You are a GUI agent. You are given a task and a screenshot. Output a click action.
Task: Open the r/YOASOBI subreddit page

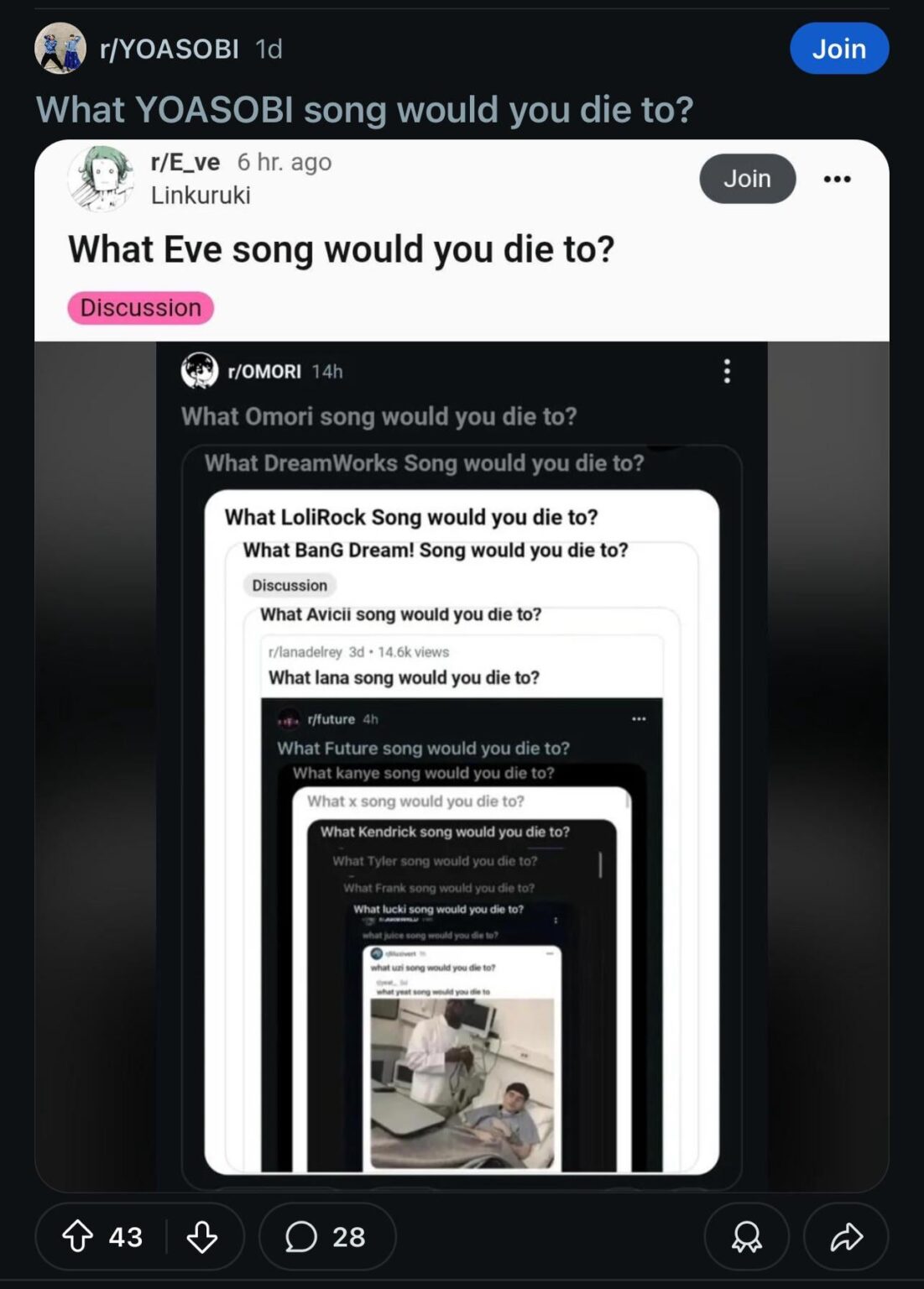pyautogui.click(x=169, y=49)
